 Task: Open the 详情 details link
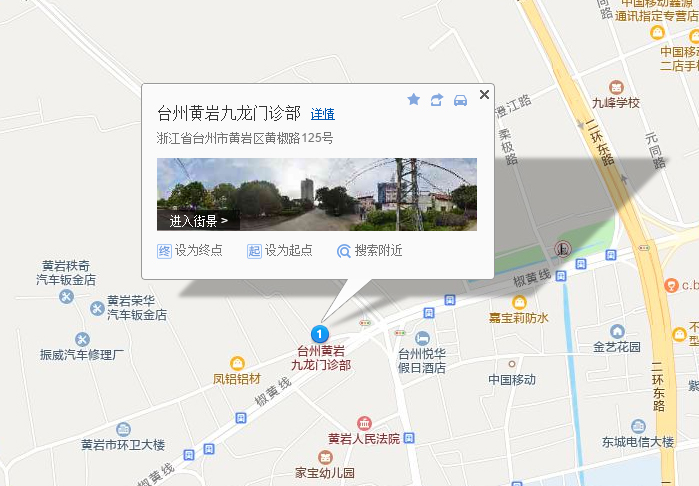[322, 114]
